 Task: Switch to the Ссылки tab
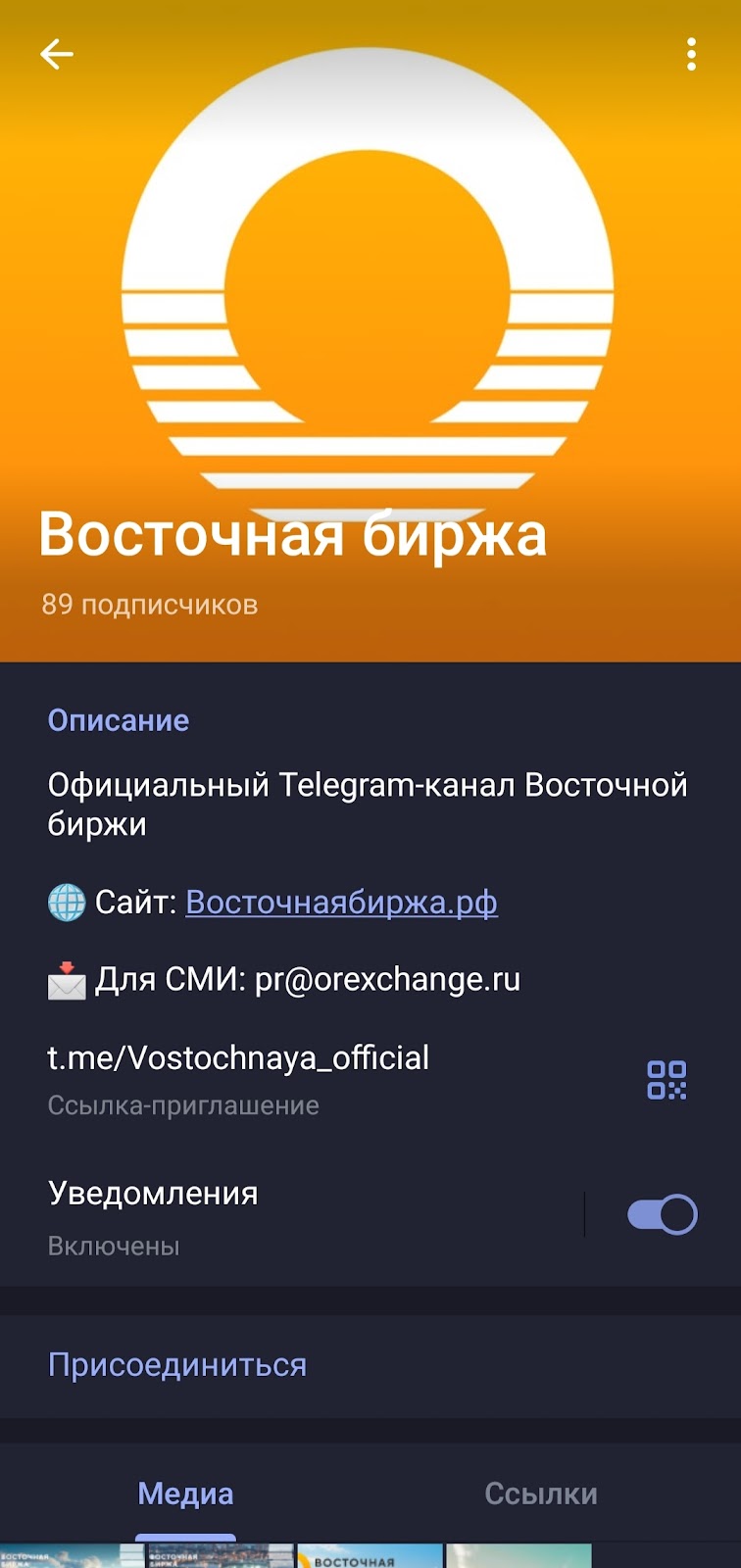coord(540,1494)
